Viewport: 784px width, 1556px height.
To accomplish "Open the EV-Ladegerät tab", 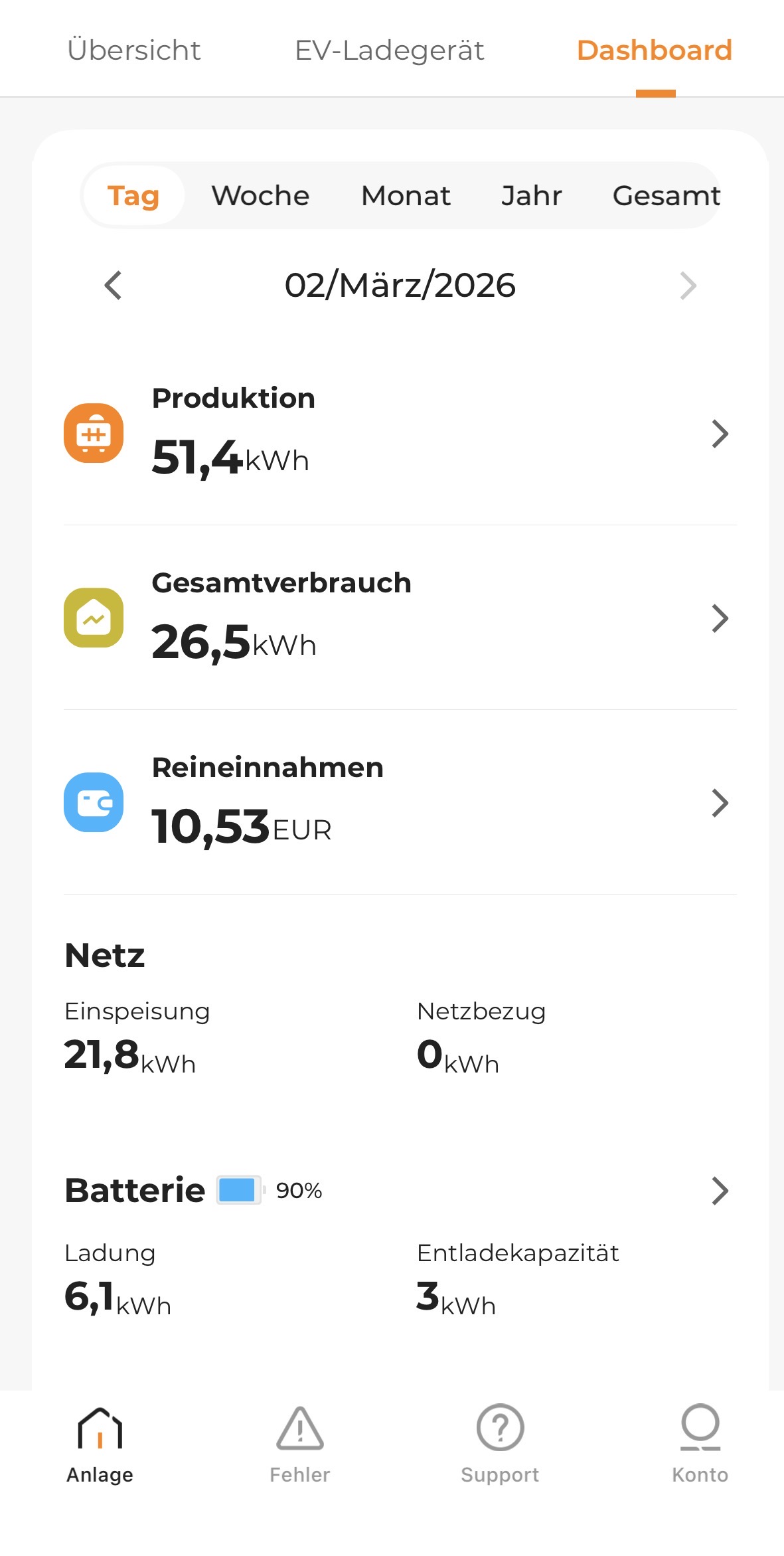I will click(x=389, y=50).
